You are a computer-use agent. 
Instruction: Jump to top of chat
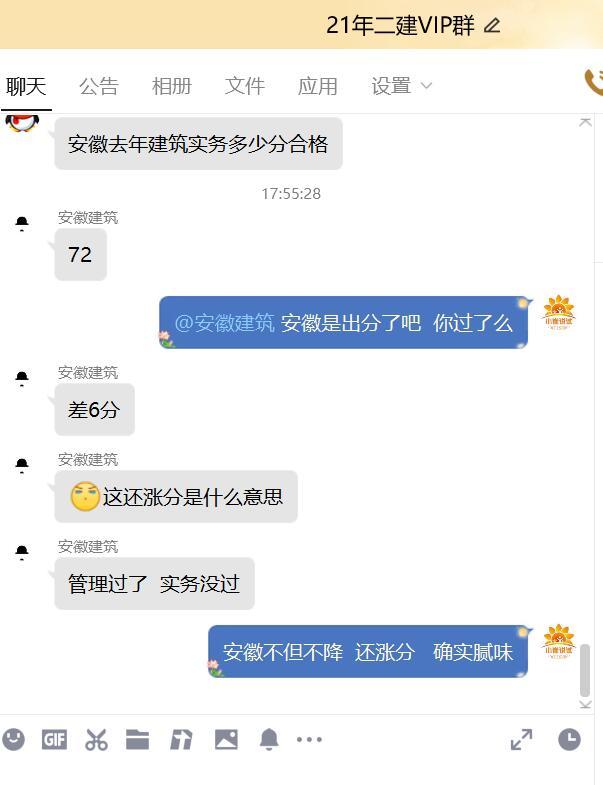click(x=585, y=122)
